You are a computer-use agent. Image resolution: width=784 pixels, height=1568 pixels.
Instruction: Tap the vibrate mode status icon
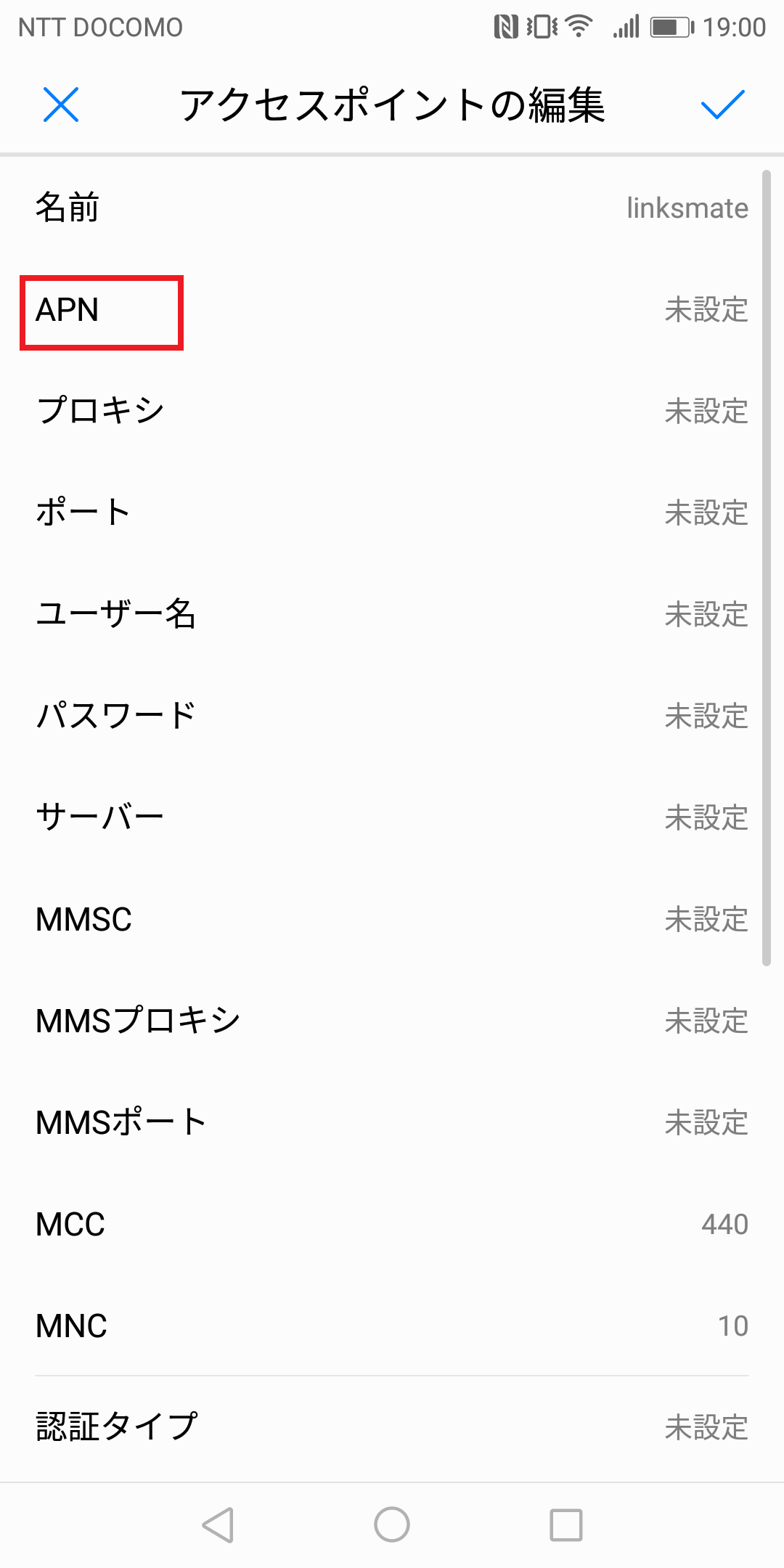540,26
